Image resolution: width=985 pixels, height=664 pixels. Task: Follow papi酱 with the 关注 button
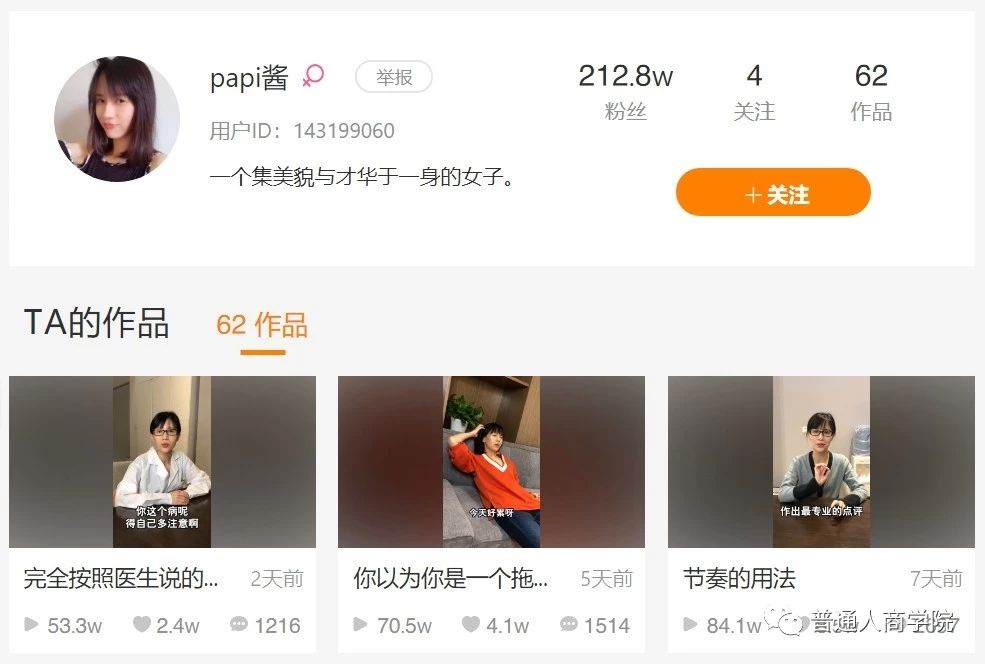coord(773,193)
